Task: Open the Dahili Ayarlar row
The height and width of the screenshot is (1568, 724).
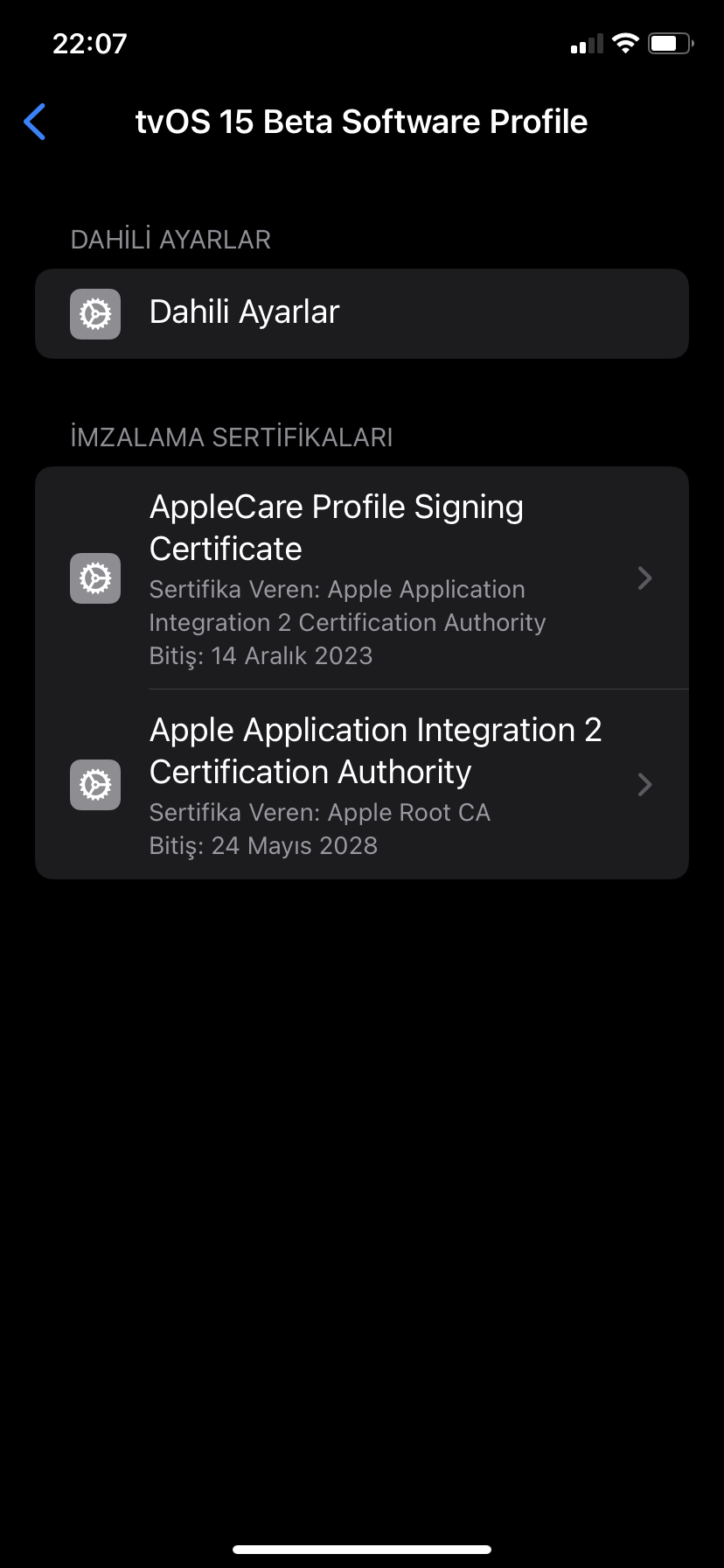Action: tap(362, 313)
